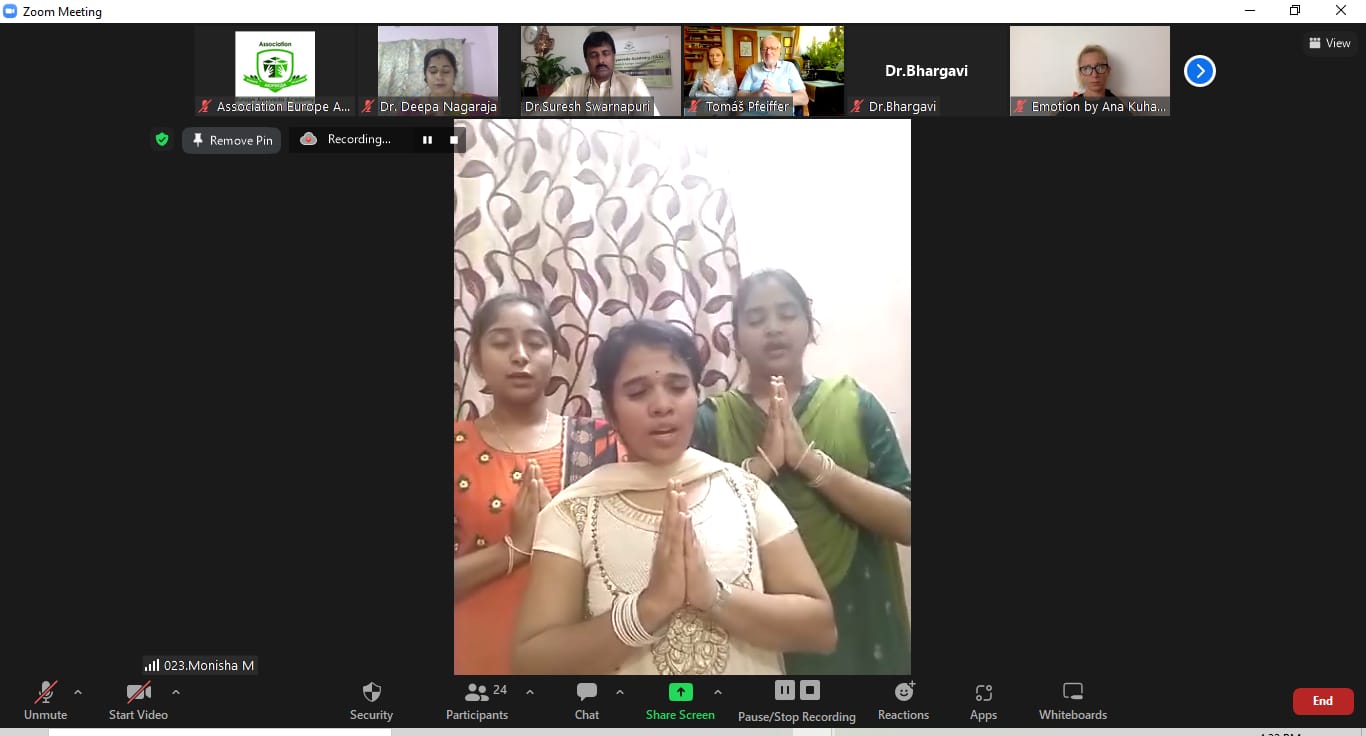Open the Apps panel

[983, 700]
